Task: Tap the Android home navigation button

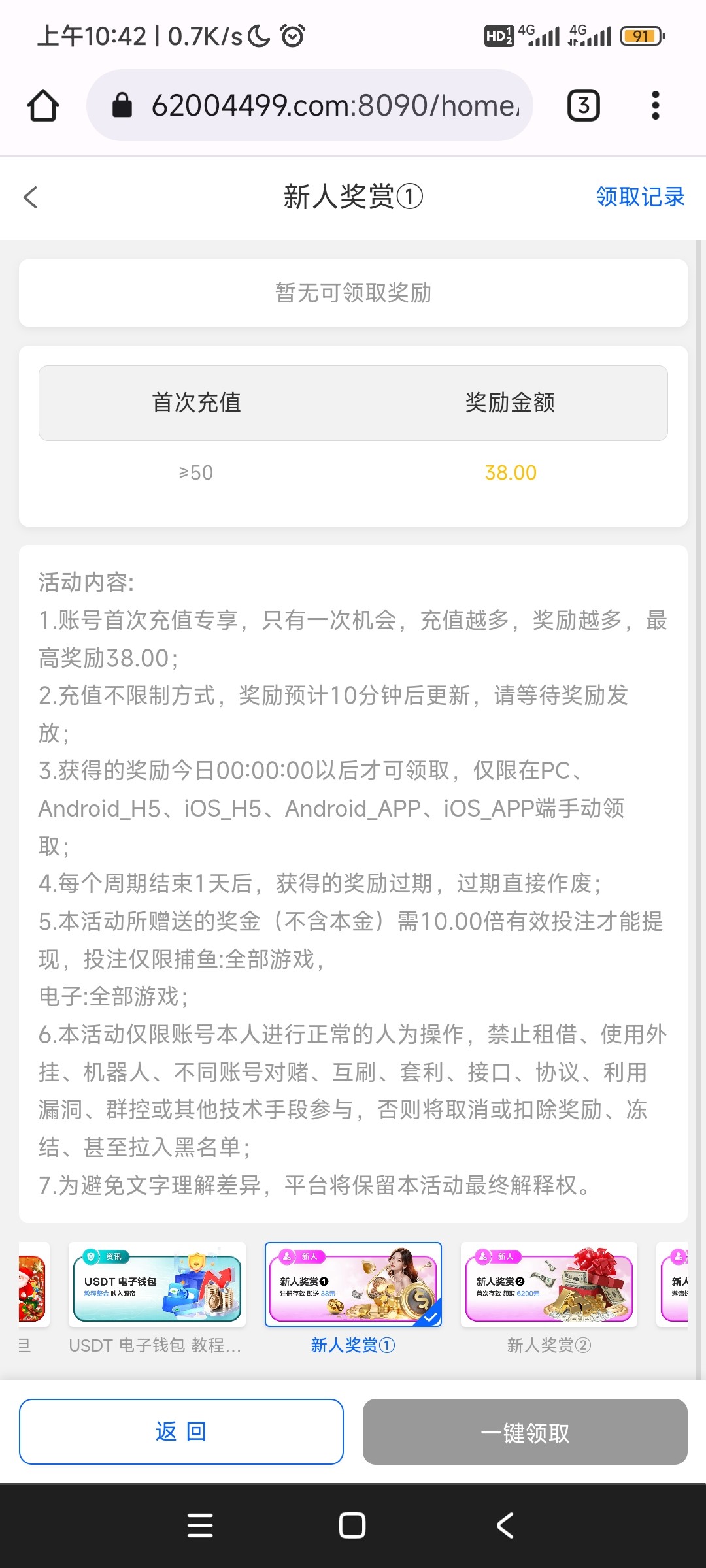Action: coord(351,1526)
